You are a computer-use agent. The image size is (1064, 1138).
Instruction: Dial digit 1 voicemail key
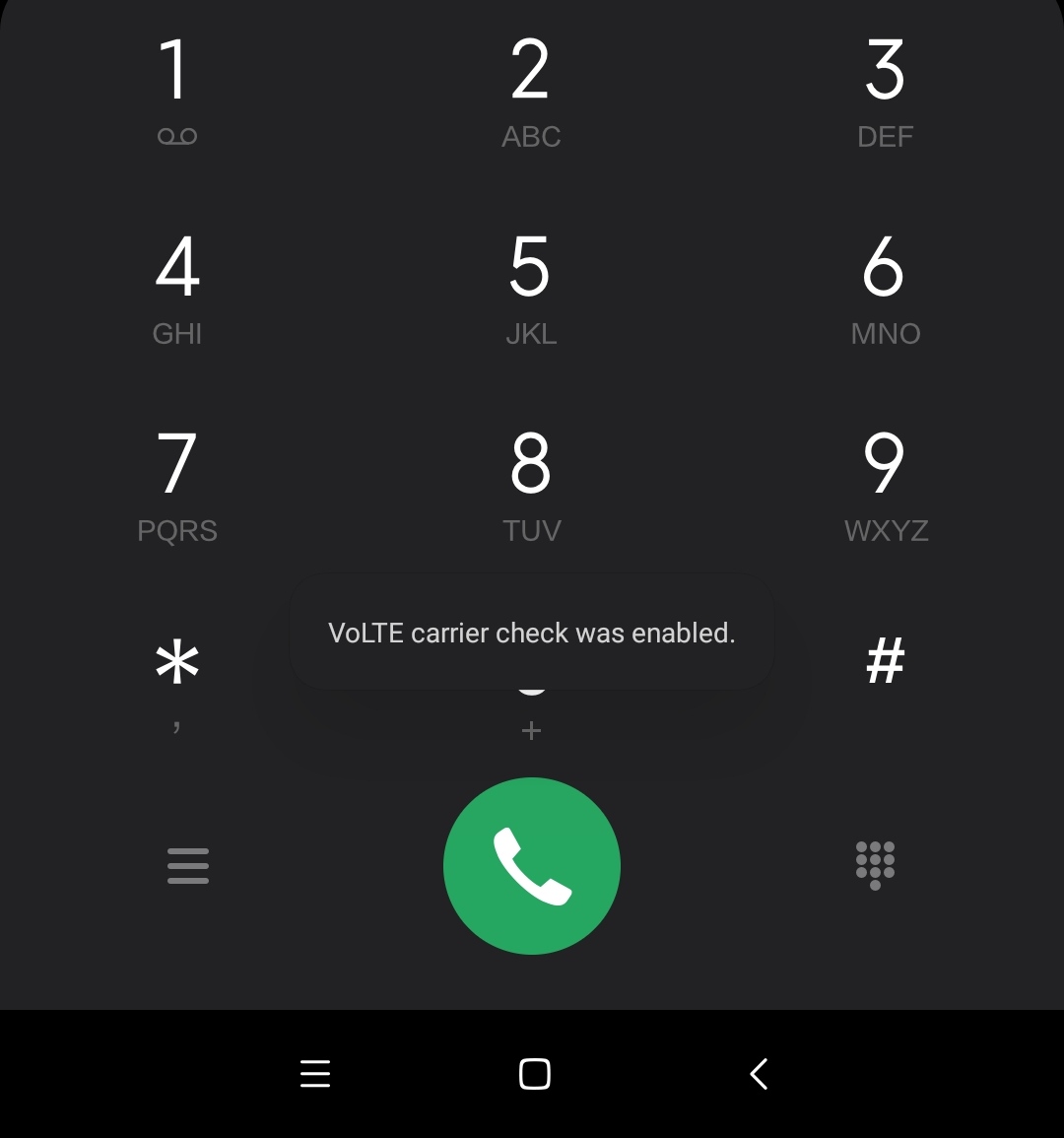(x=177, y=91)
